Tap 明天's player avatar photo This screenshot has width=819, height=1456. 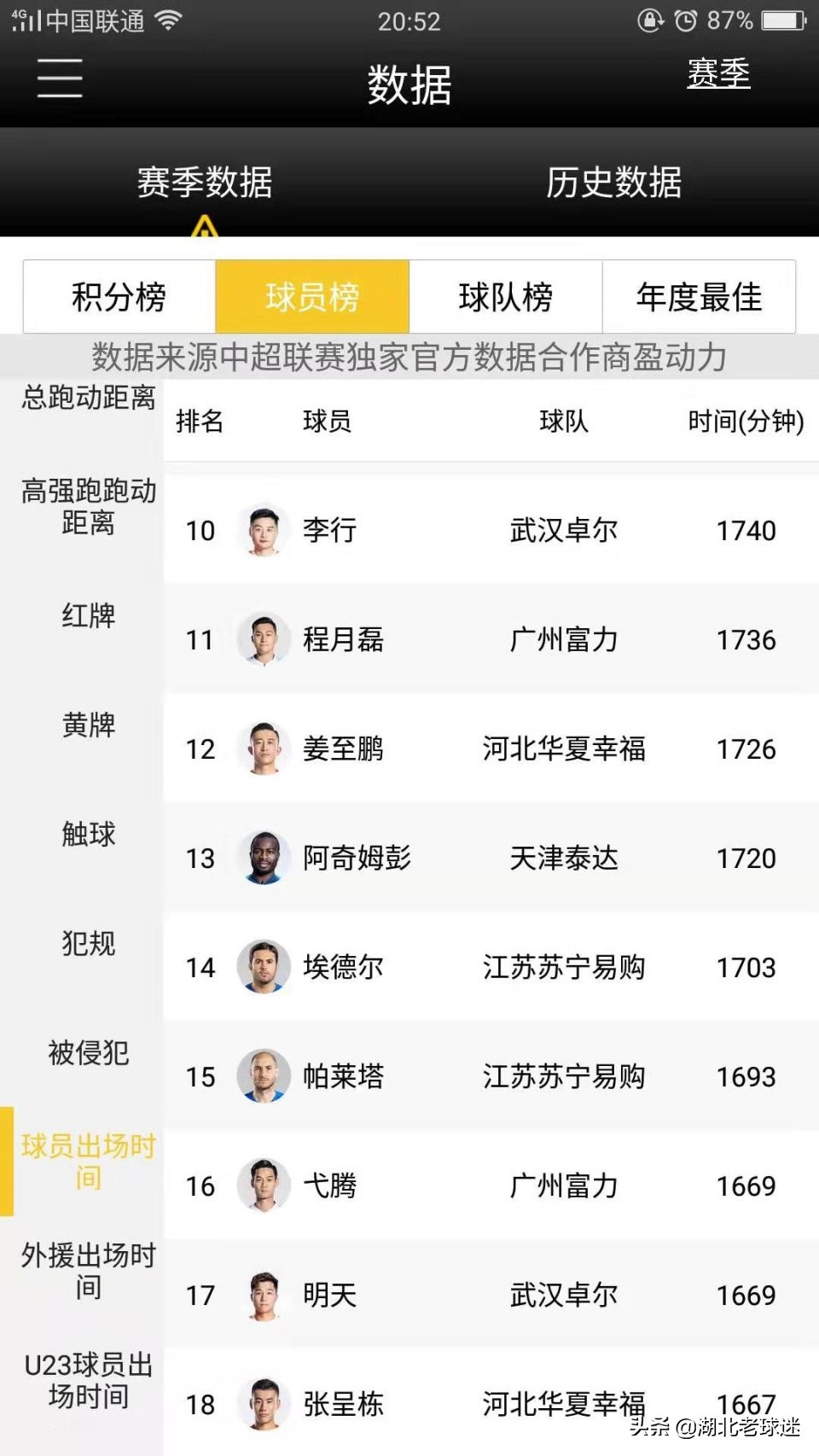263,1295
